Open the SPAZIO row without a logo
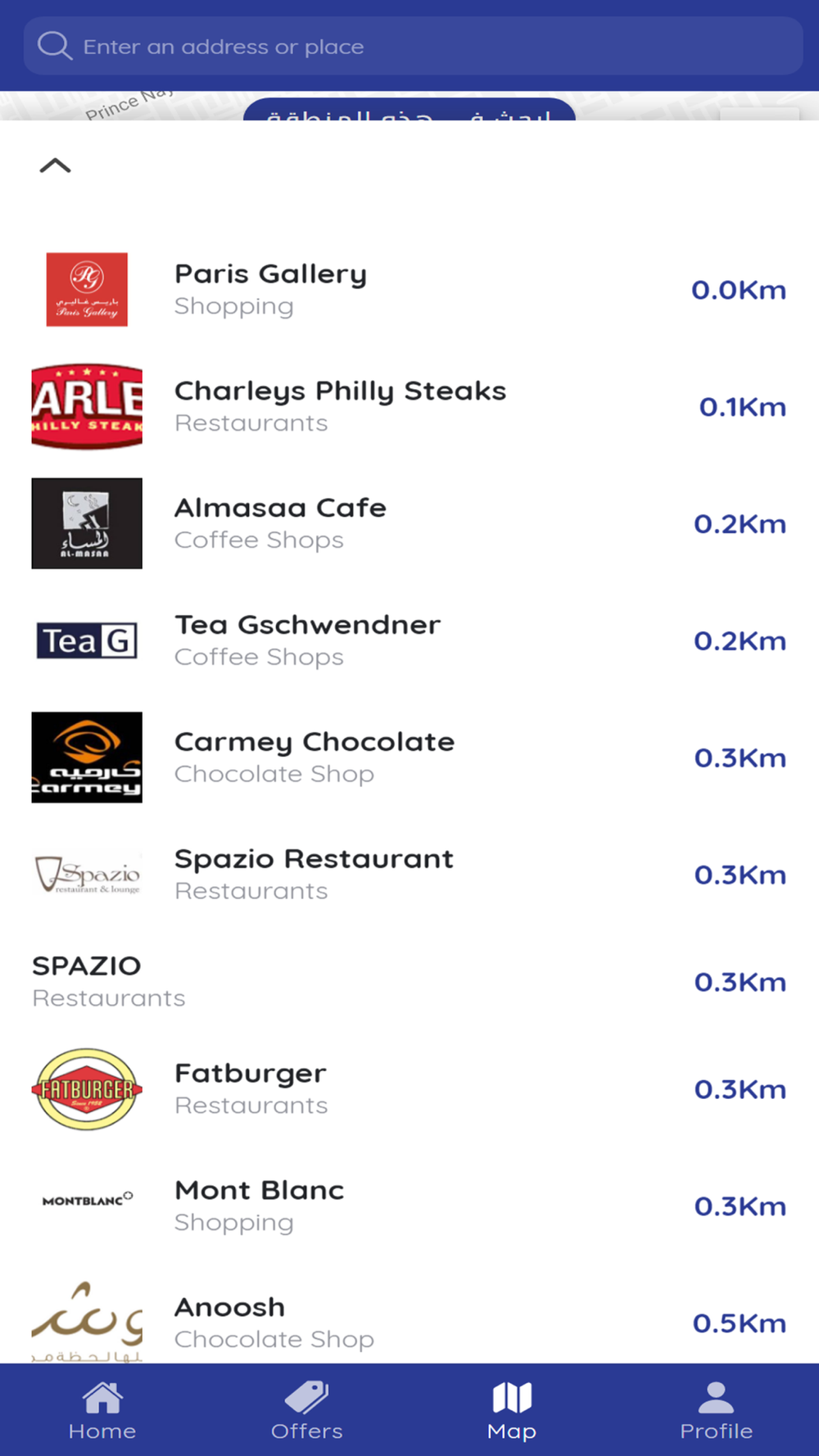 click(409, 981)
